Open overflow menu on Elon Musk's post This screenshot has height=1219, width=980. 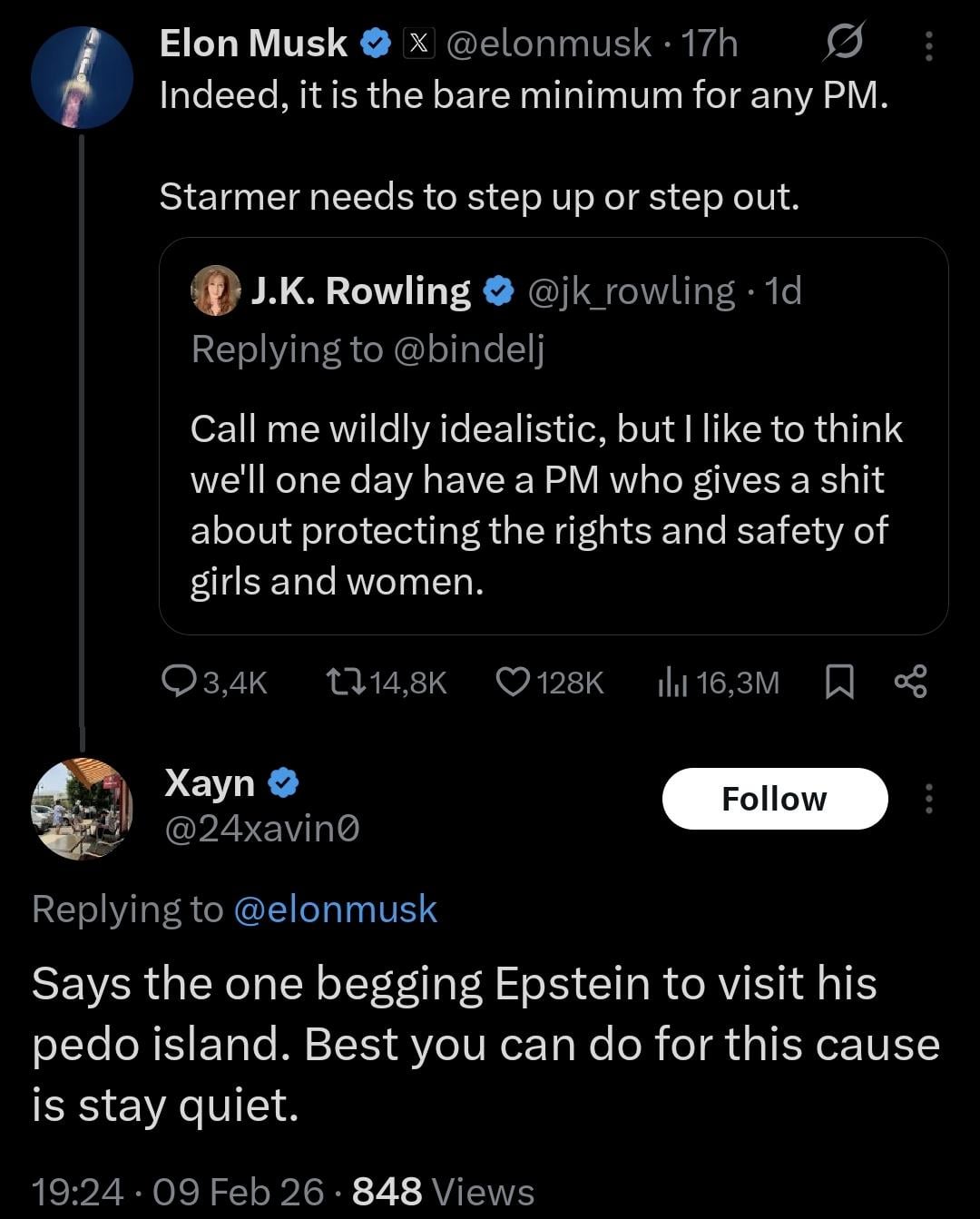click(928, 45)
